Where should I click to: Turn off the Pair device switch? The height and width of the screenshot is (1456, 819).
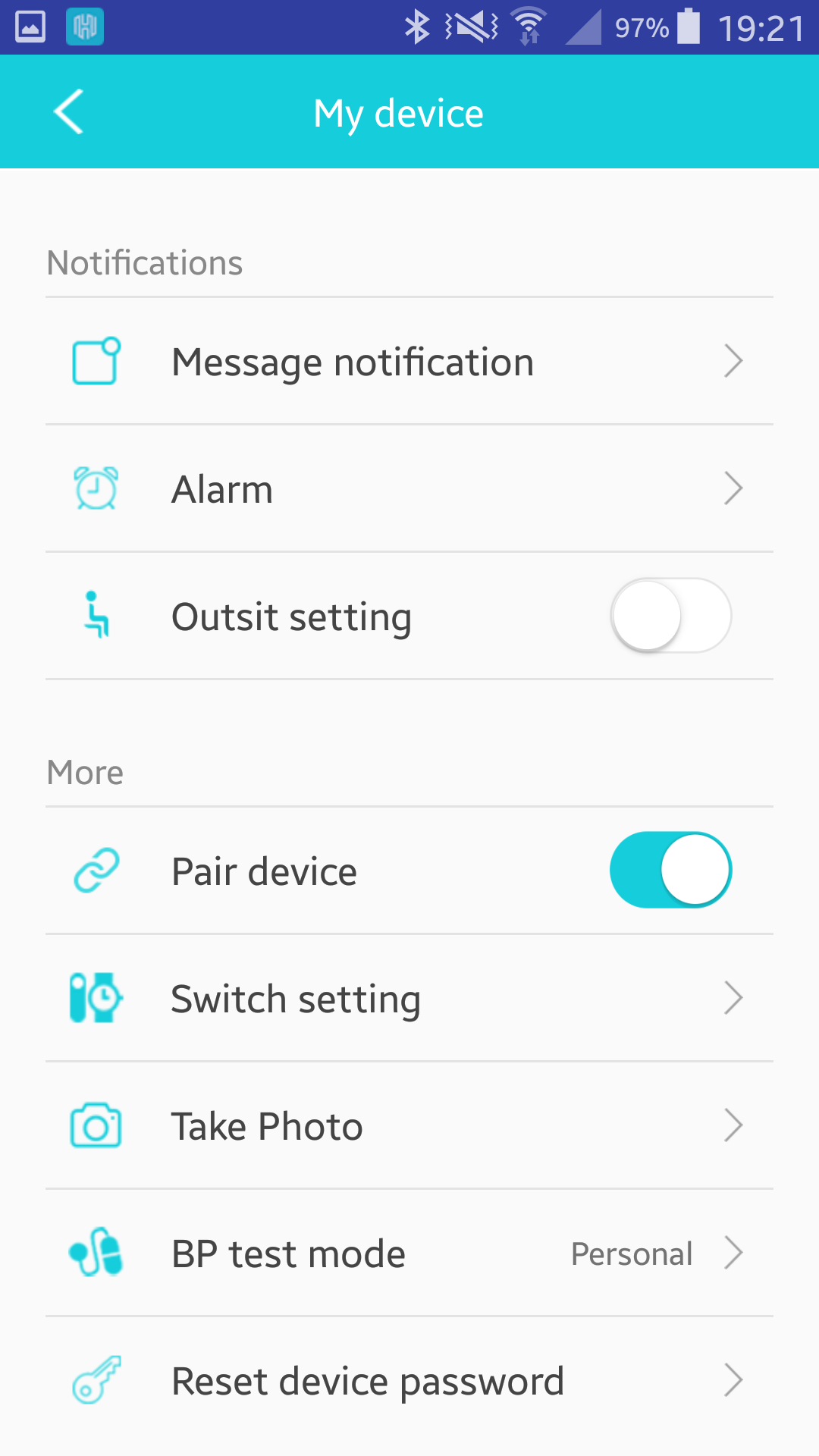pos(670,870)
